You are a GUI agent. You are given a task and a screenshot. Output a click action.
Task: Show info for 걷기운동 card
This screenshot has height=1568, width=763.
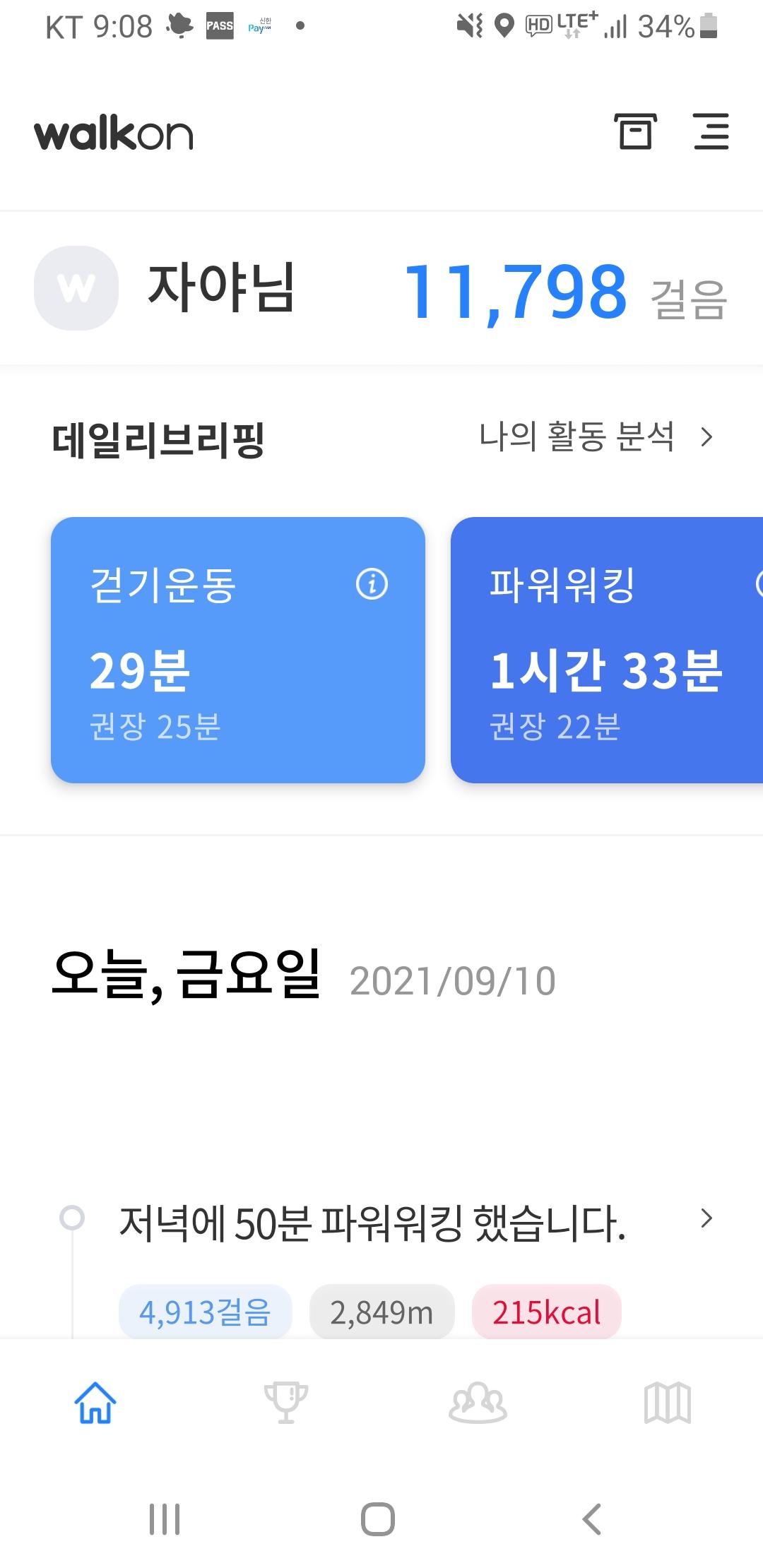tap(372, 584)
